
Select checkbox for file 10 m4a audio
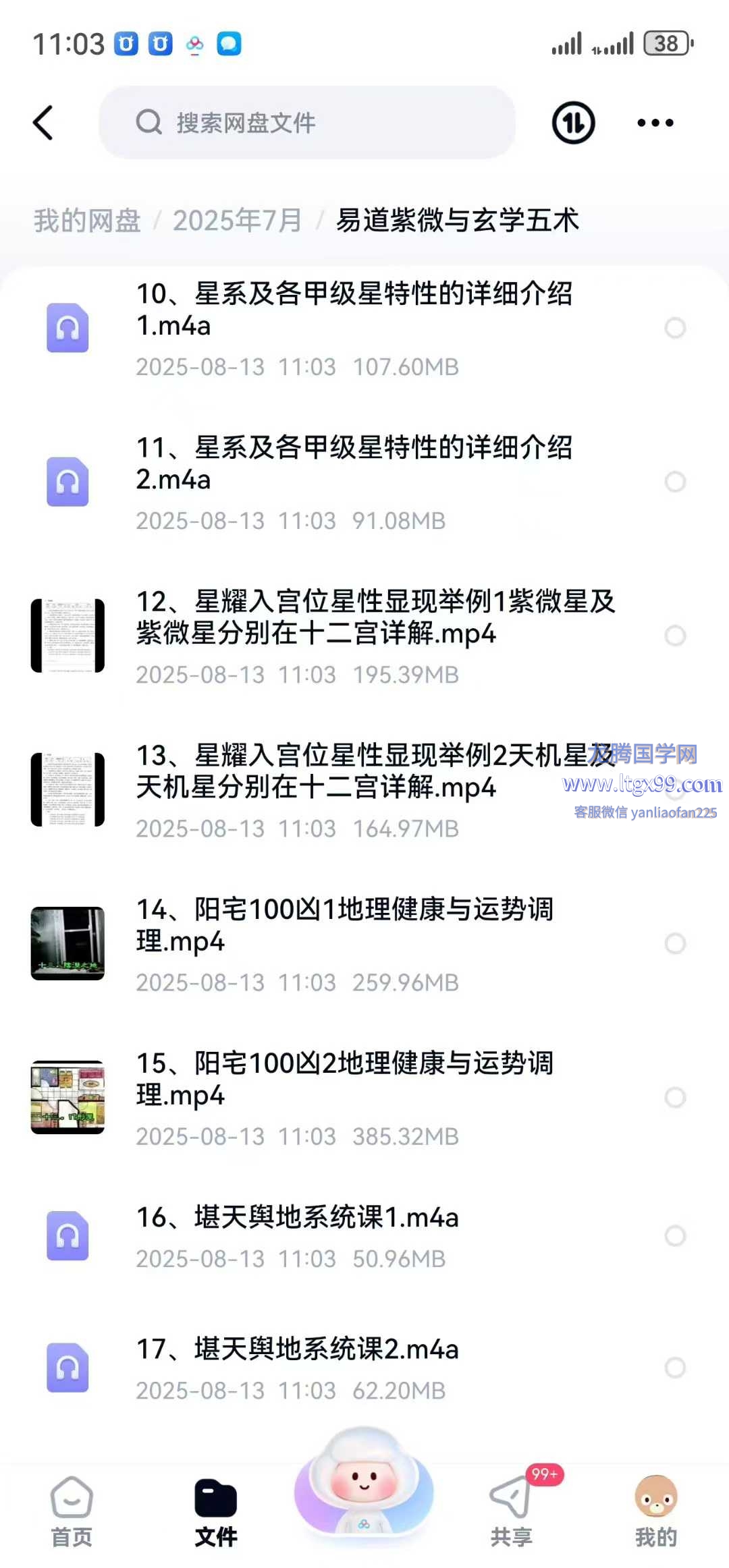click(675, 328)
